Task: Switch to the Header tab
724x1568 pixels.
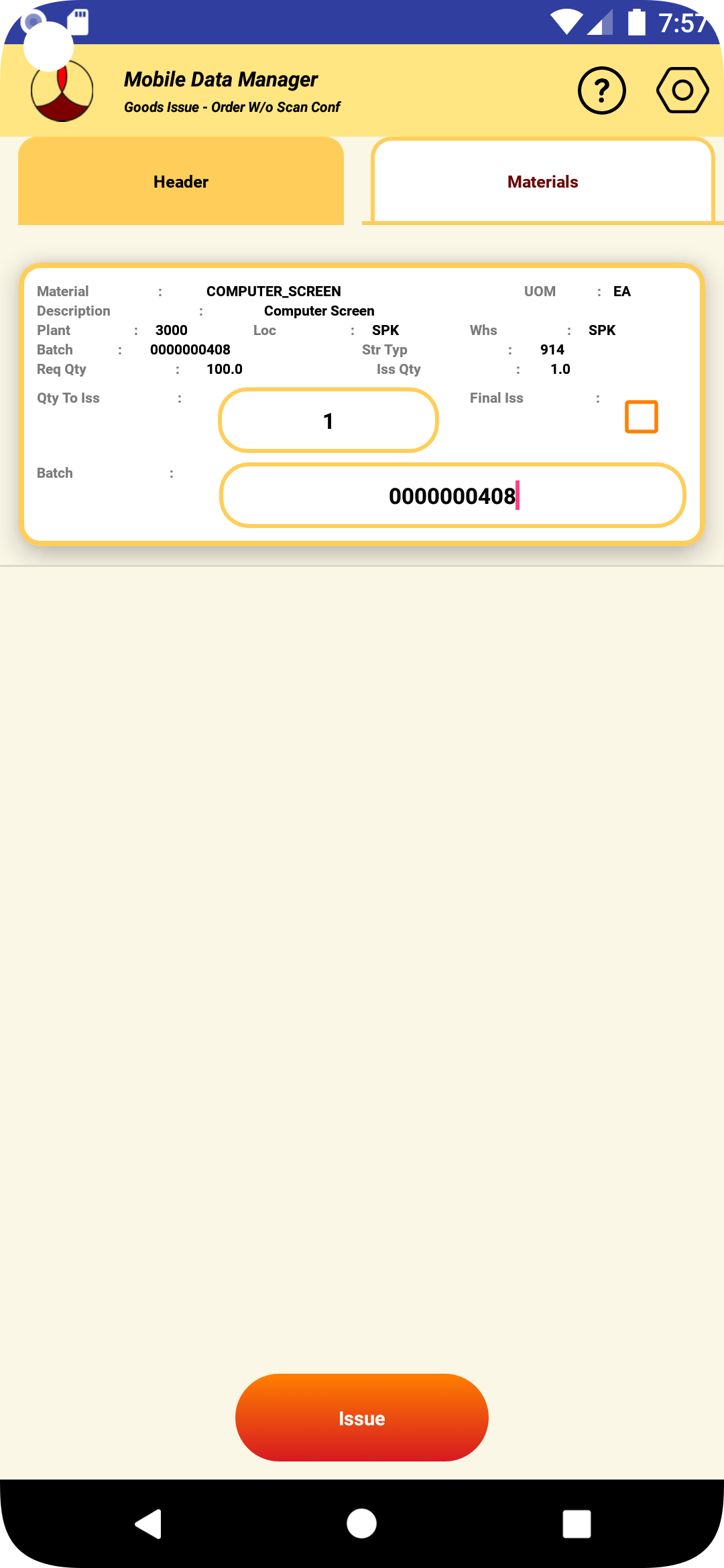Action: 181,182
